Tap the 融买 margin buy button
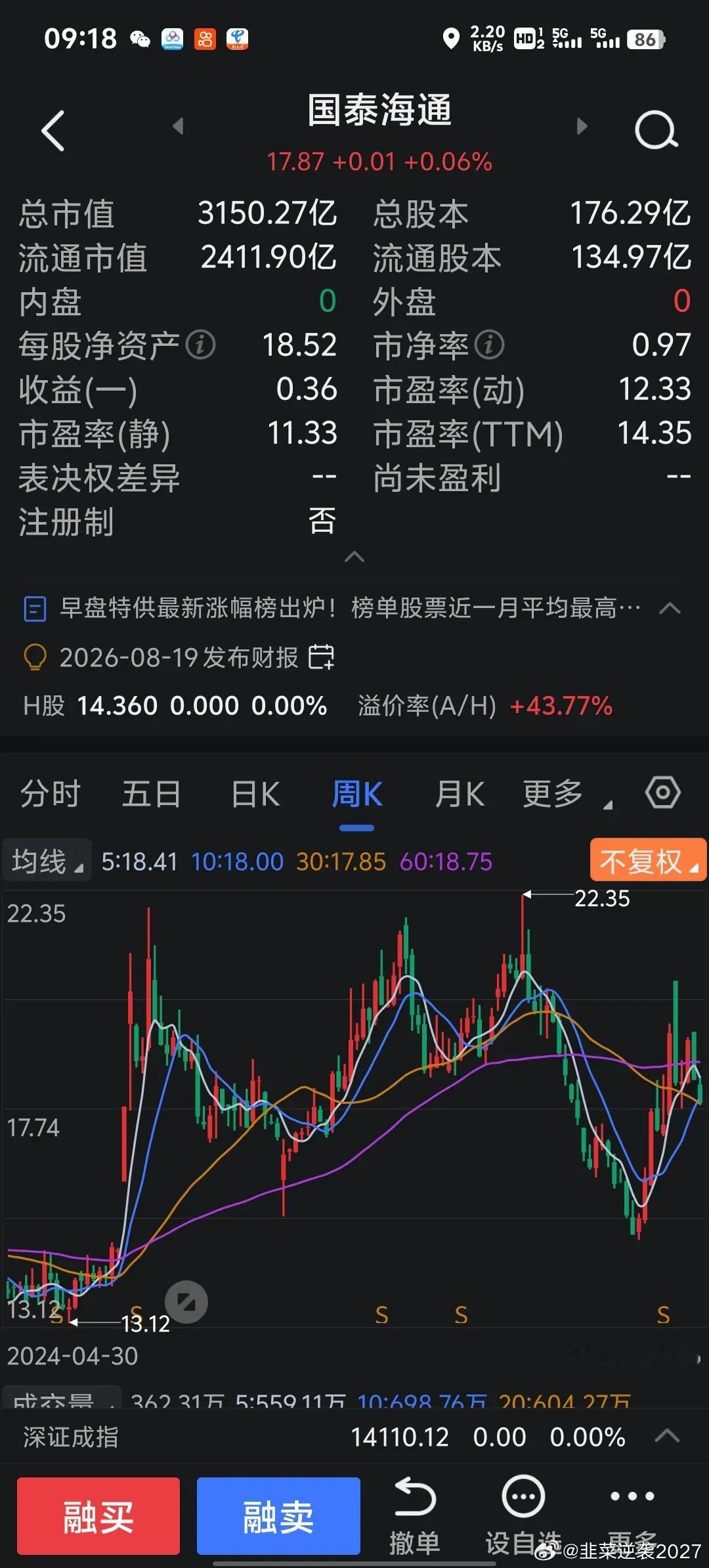Screen dimensions: 709x1568 coord(98,1516)
